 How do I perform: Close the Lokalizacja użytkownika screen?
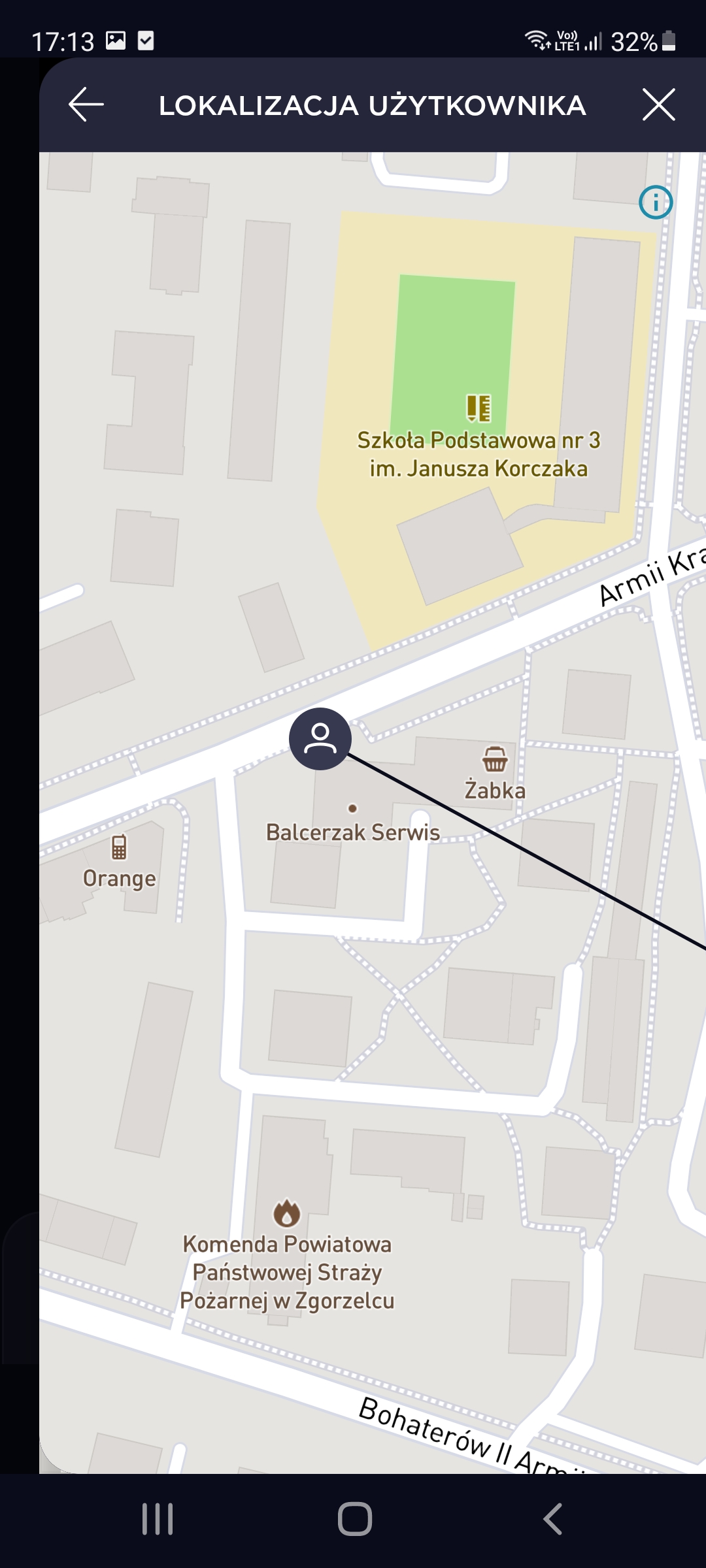(x=658, y=105)
